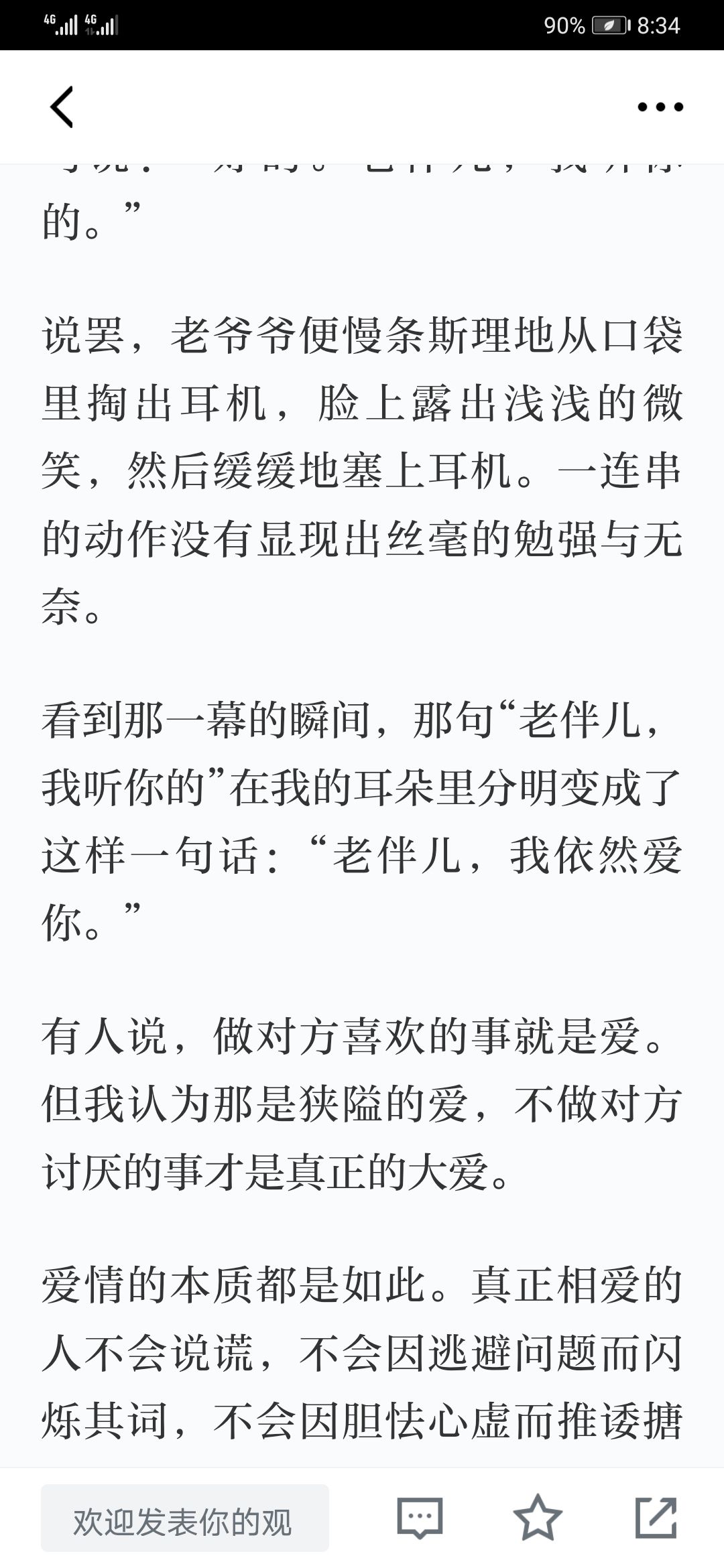Favorite this article with the star
724x1568 pixels.
click(538, 1517)
